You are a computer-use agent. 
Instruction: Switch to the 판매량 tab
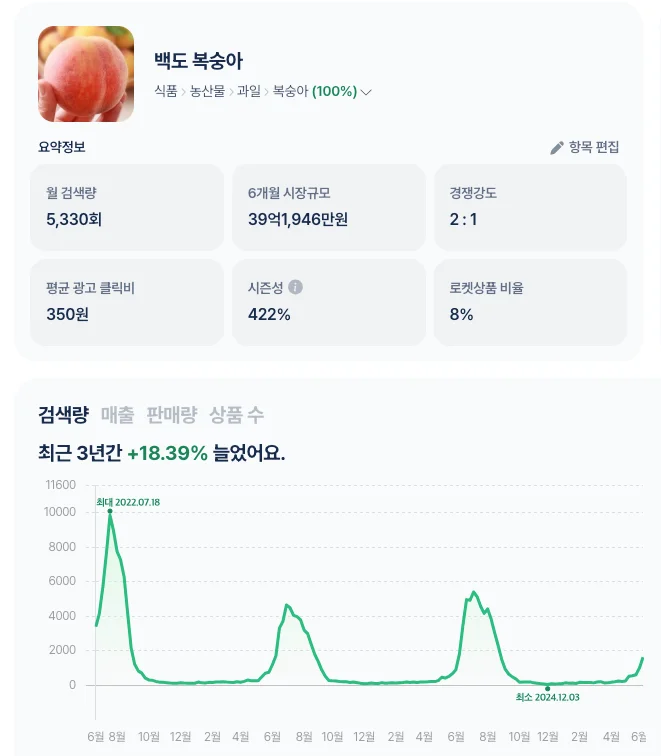pos(171,415)
